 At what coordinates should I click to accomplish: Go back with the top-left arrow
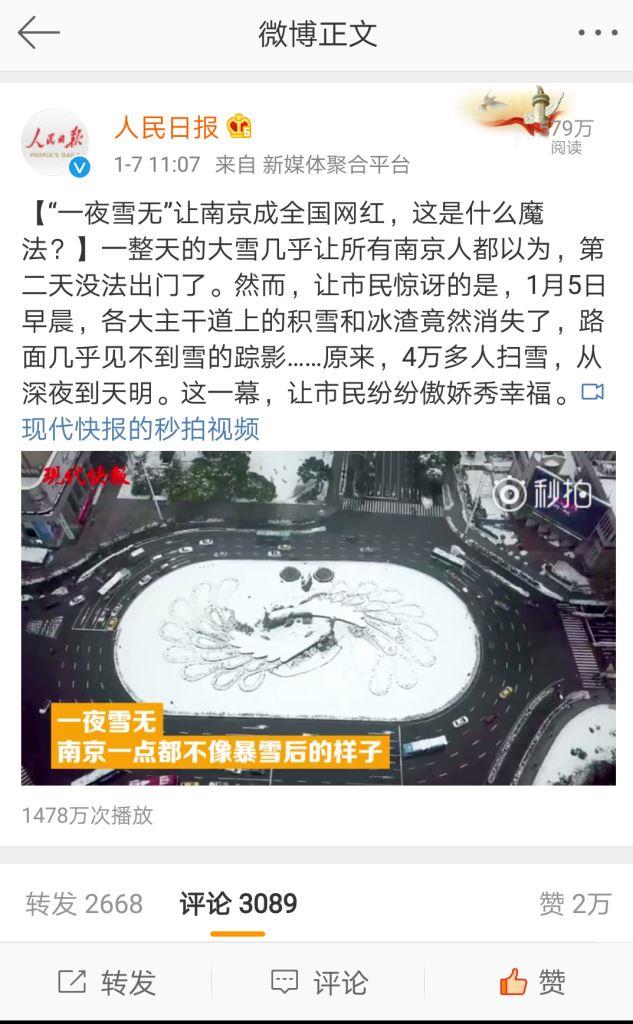39,33
